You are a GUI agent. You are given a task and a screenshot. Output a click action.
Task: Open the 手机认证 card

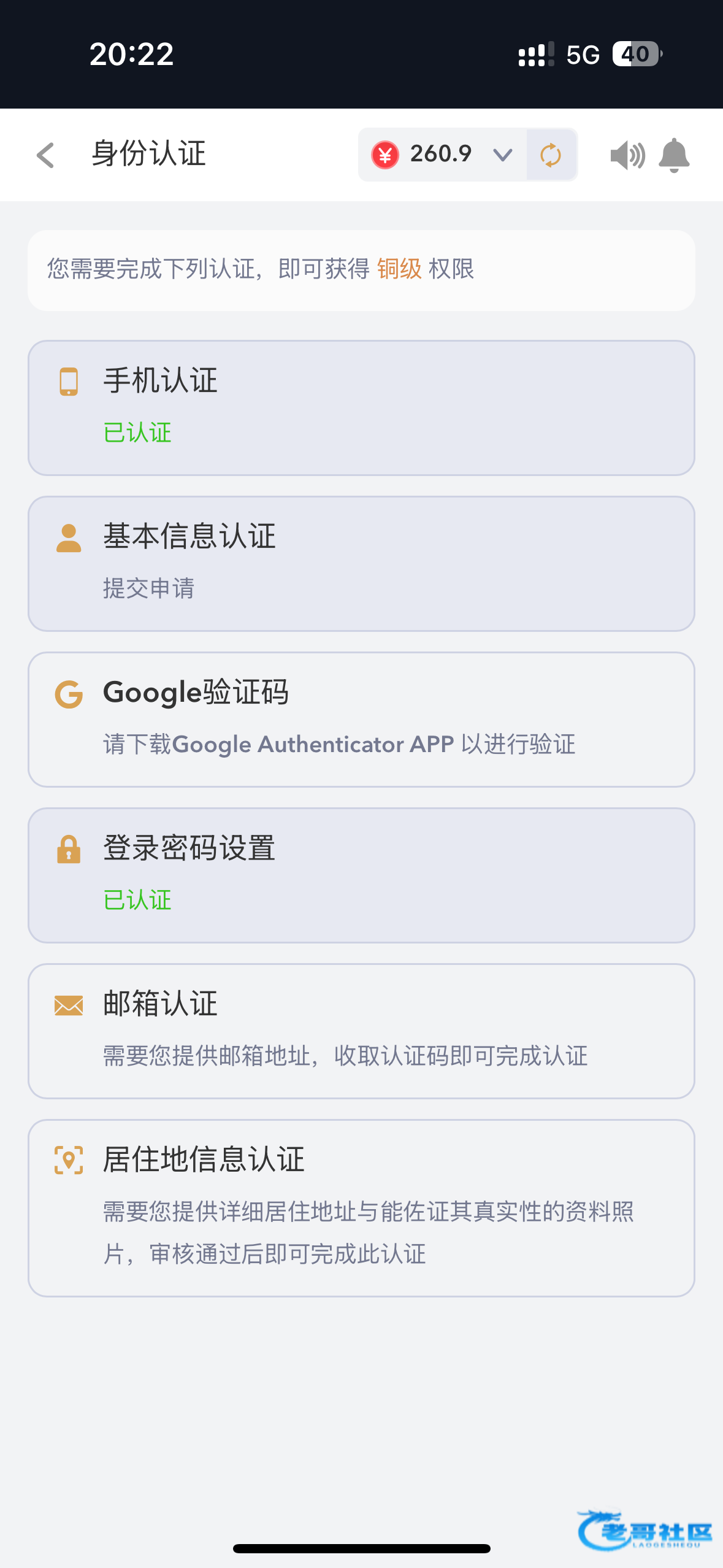click(x=361, y=408)
